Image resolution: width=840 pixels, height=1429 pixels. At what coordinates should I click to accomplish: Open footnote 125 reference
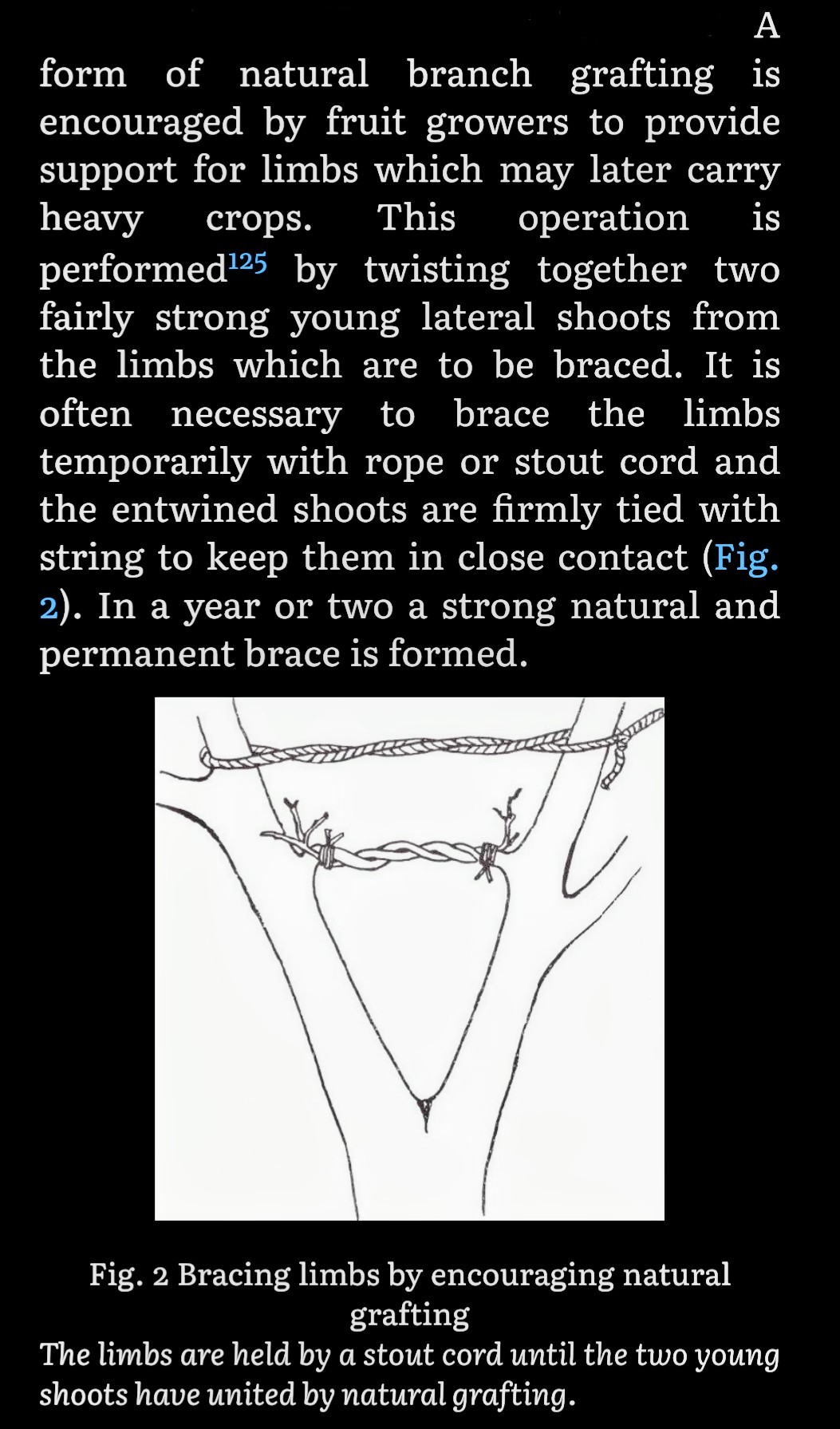(247, 262)
